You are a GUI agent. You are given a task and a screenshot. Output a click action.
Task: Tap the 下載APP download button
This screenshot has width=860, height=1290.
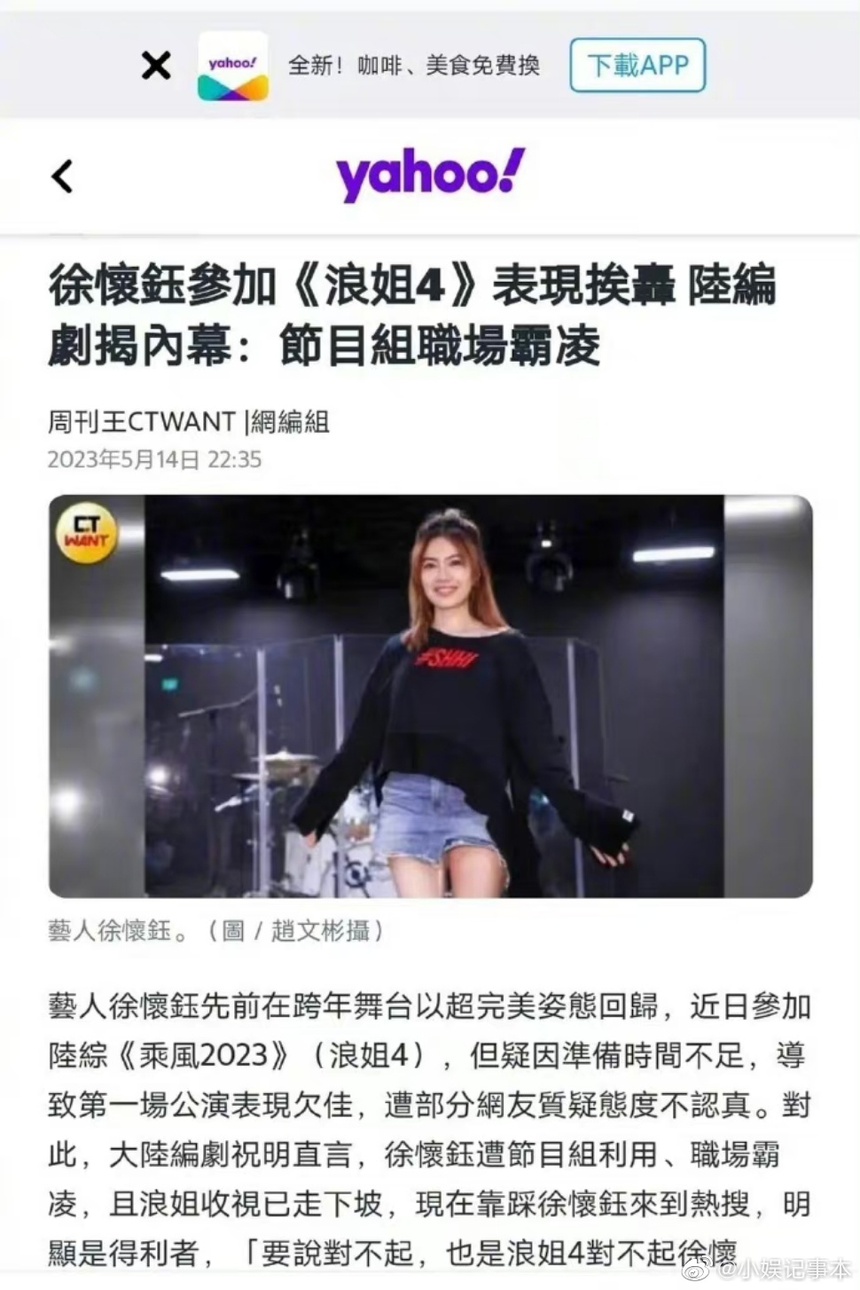pyautogui.click(x=637, y=66)
